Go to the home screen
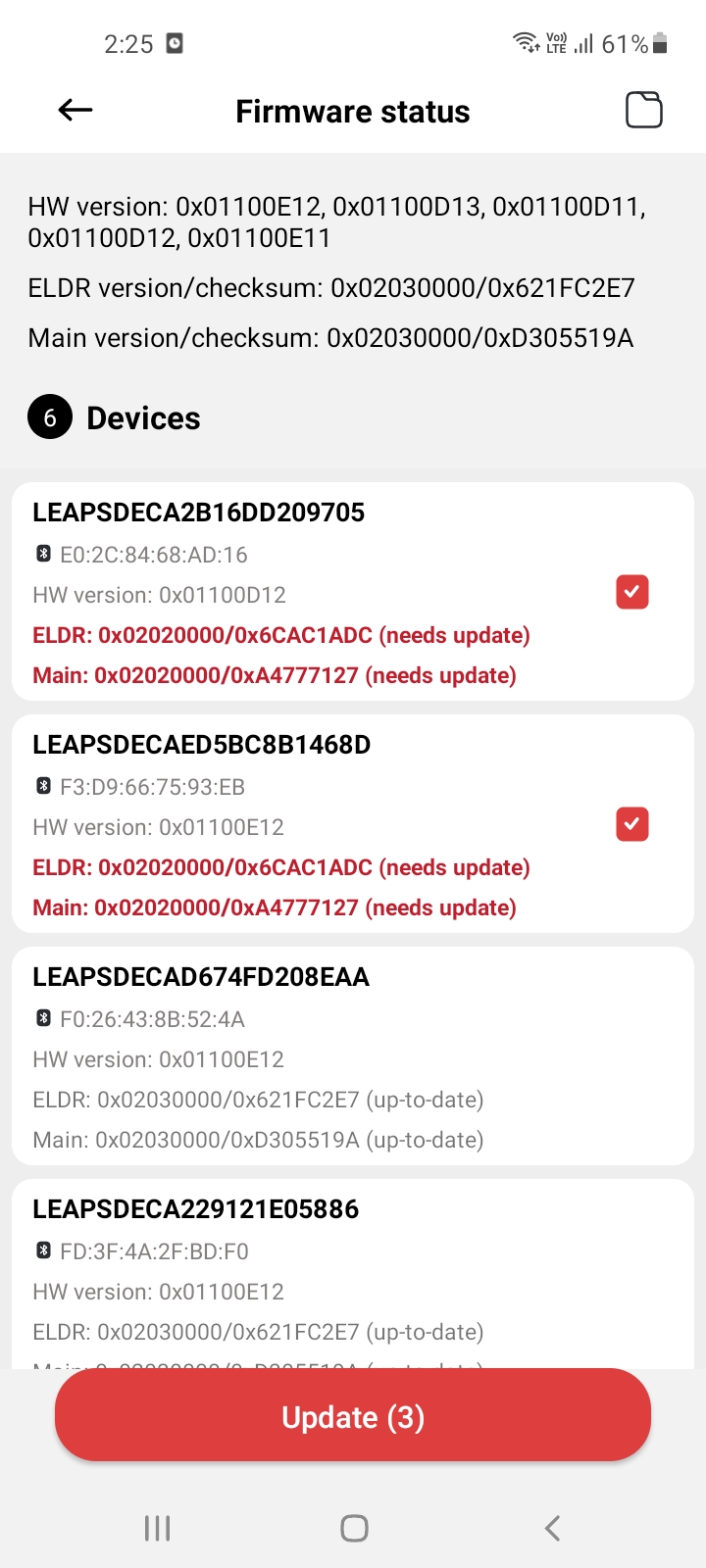This screenshot has width=706, height=1568. tap(354, 1528)
